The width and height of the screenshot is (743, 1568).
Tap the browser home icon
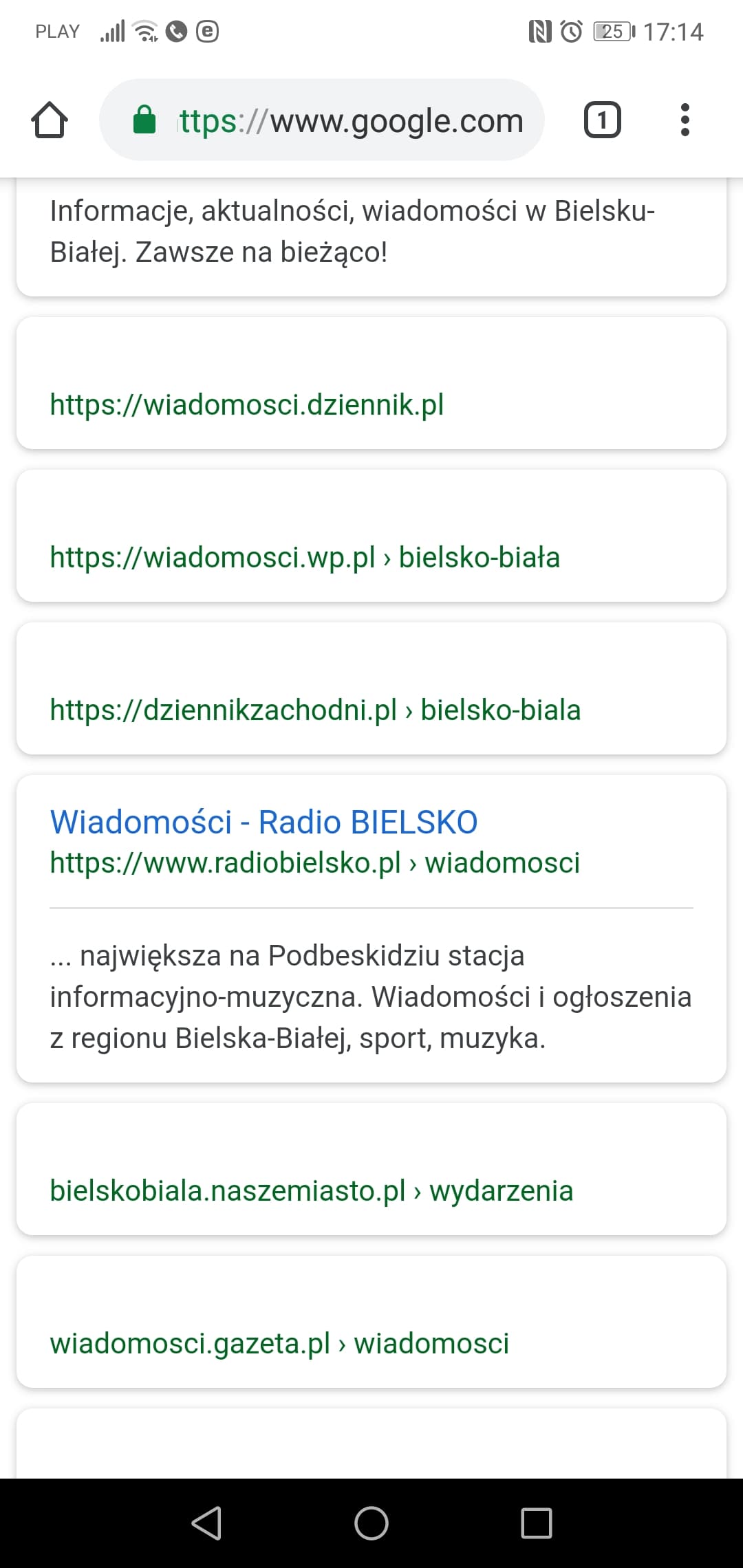coord(50,120)
